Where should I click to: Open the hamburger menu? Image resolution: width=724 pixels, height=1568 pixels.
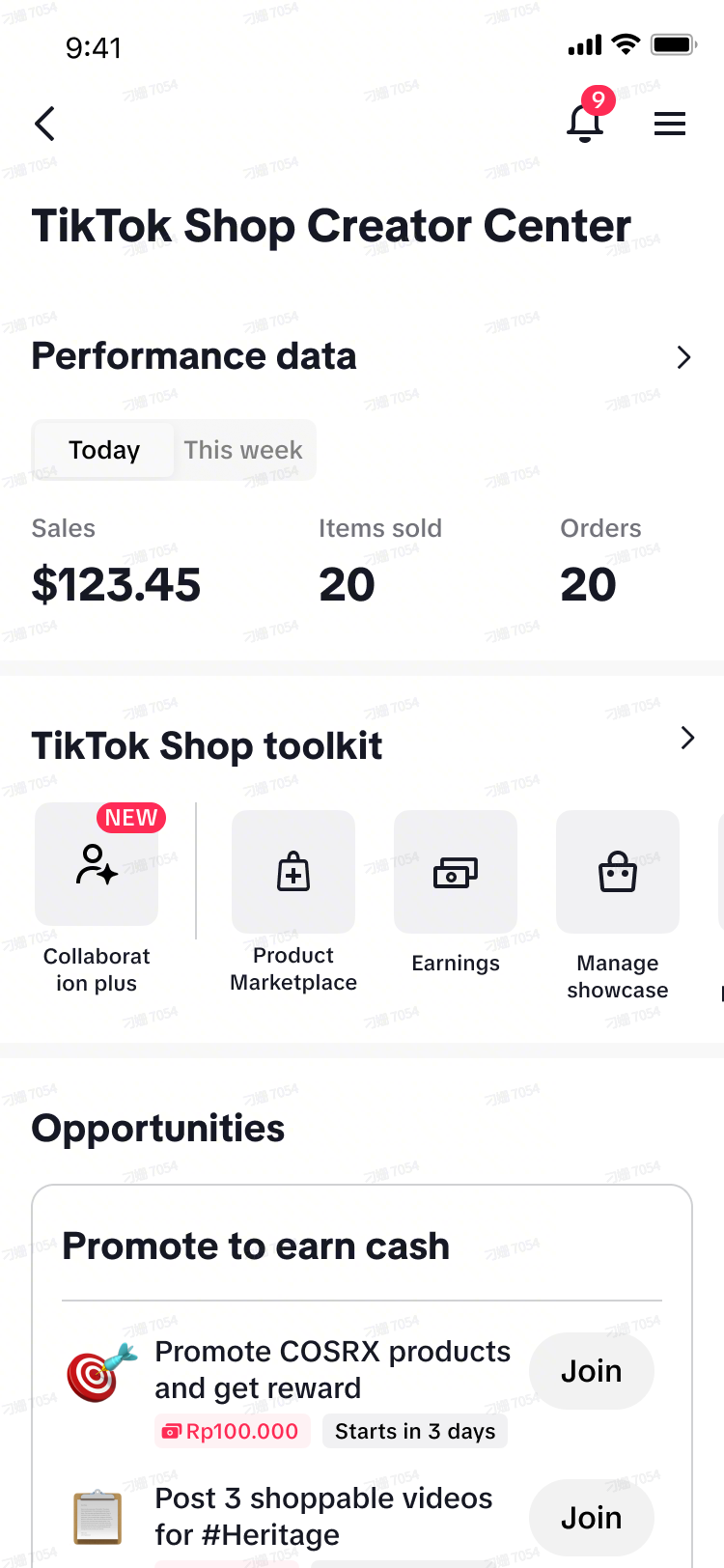click(x=669, y=124)
